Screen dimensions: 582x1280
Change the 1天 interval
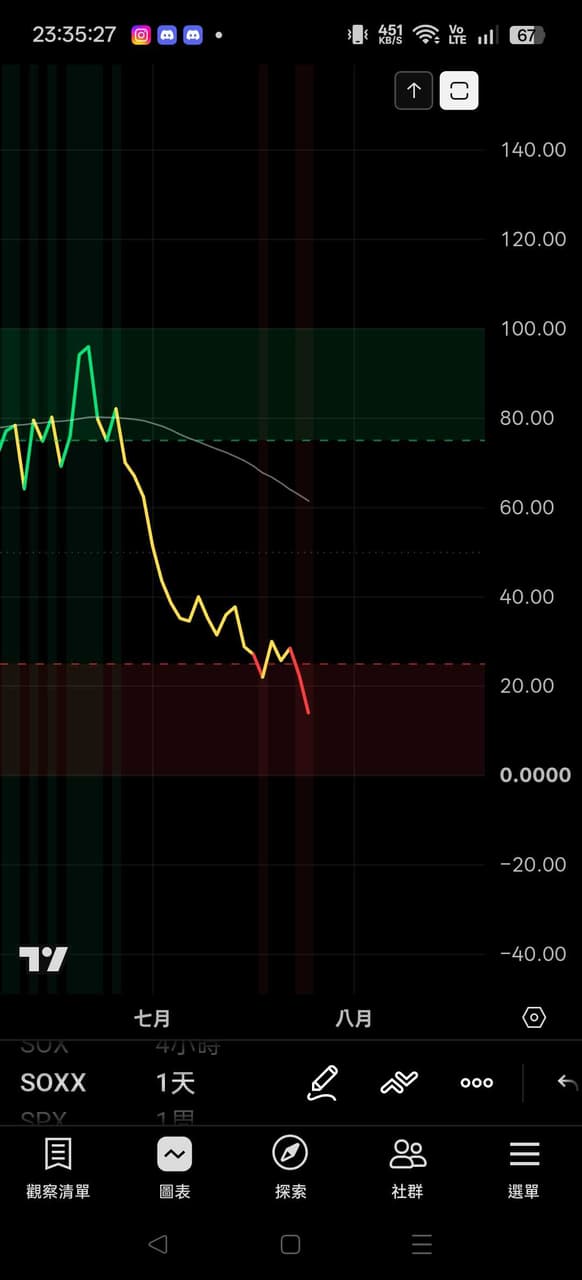point(175,1083)
